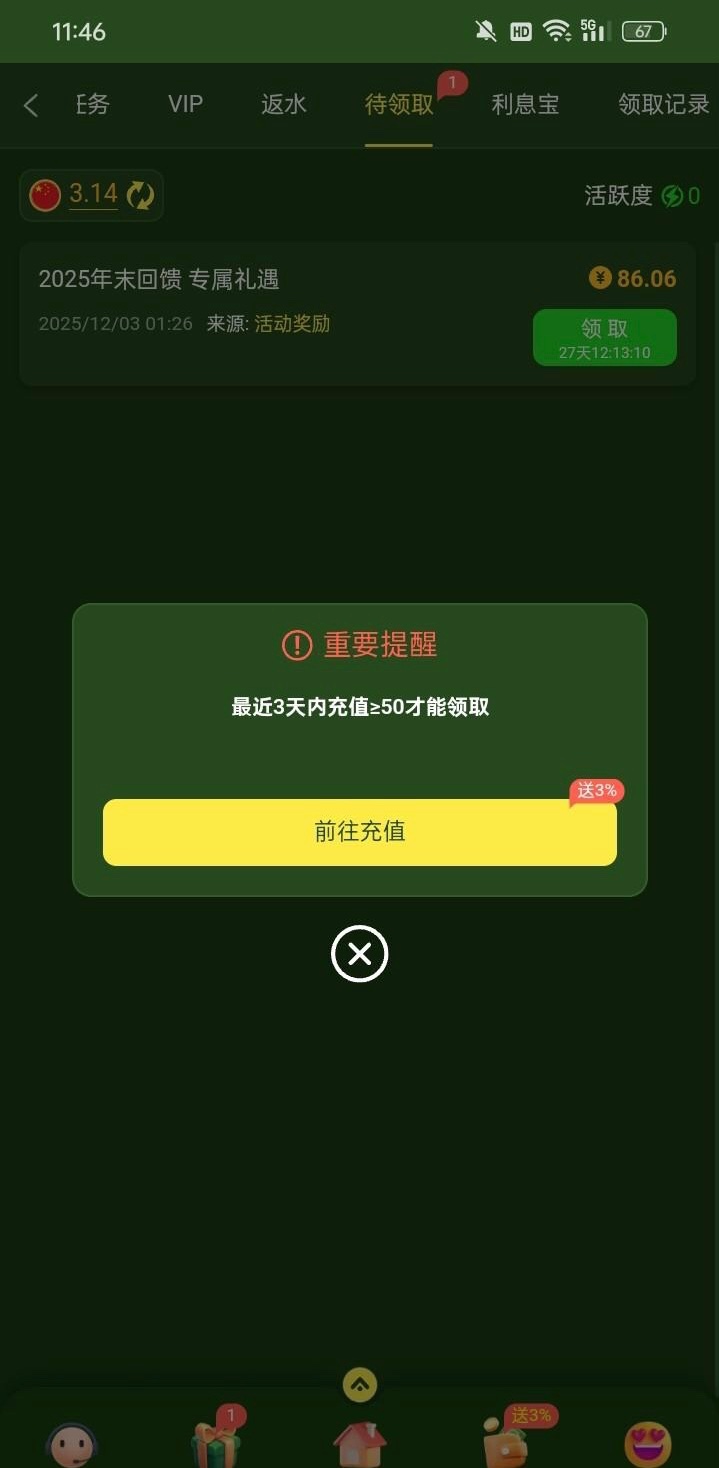This screenshot has width=719, height=1468.
Task: Open the gift box tab with badge
Action: [215, 1443]
